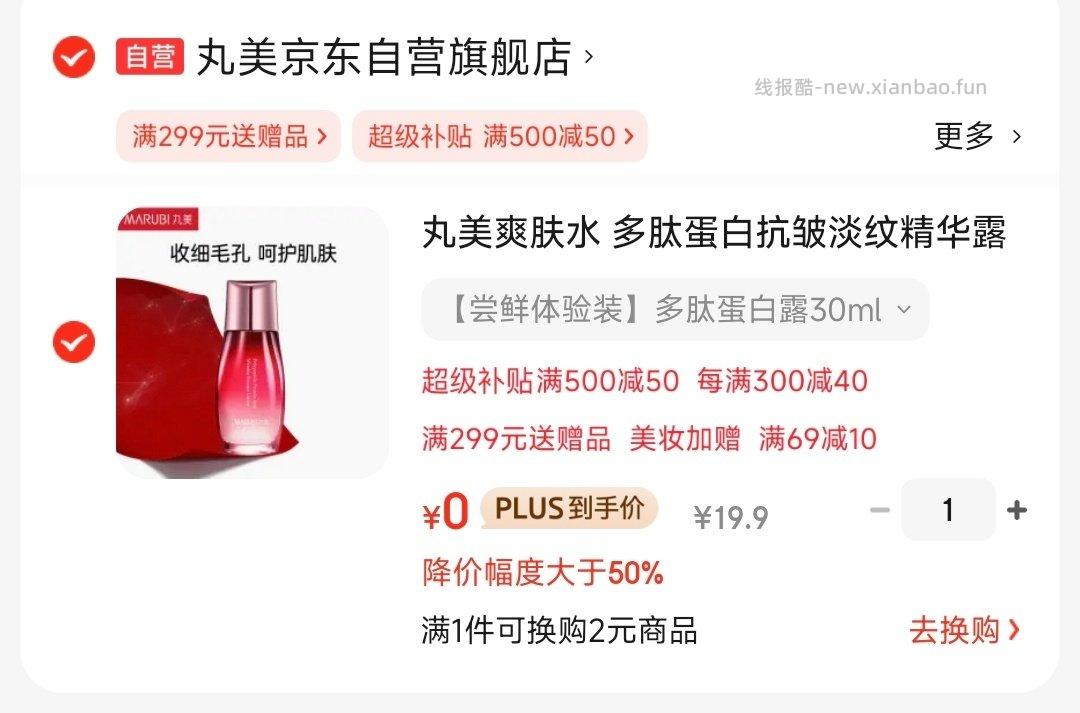Open the 满299元送赠品 promotion chip
Image resolution: width=1080 pixels, height=713 pixels.
(229, 137)
